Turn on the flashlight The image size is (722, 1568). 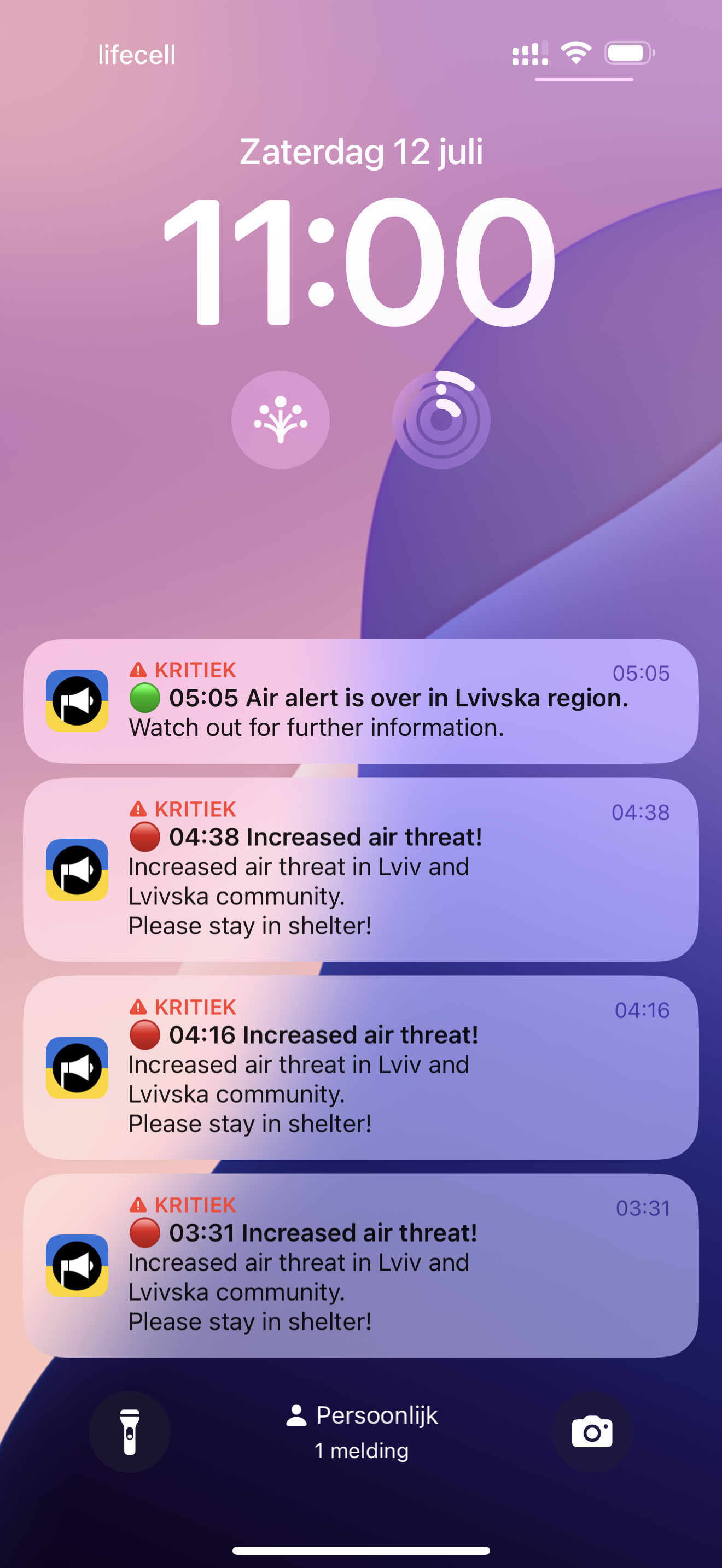(x=130, y=1432)
